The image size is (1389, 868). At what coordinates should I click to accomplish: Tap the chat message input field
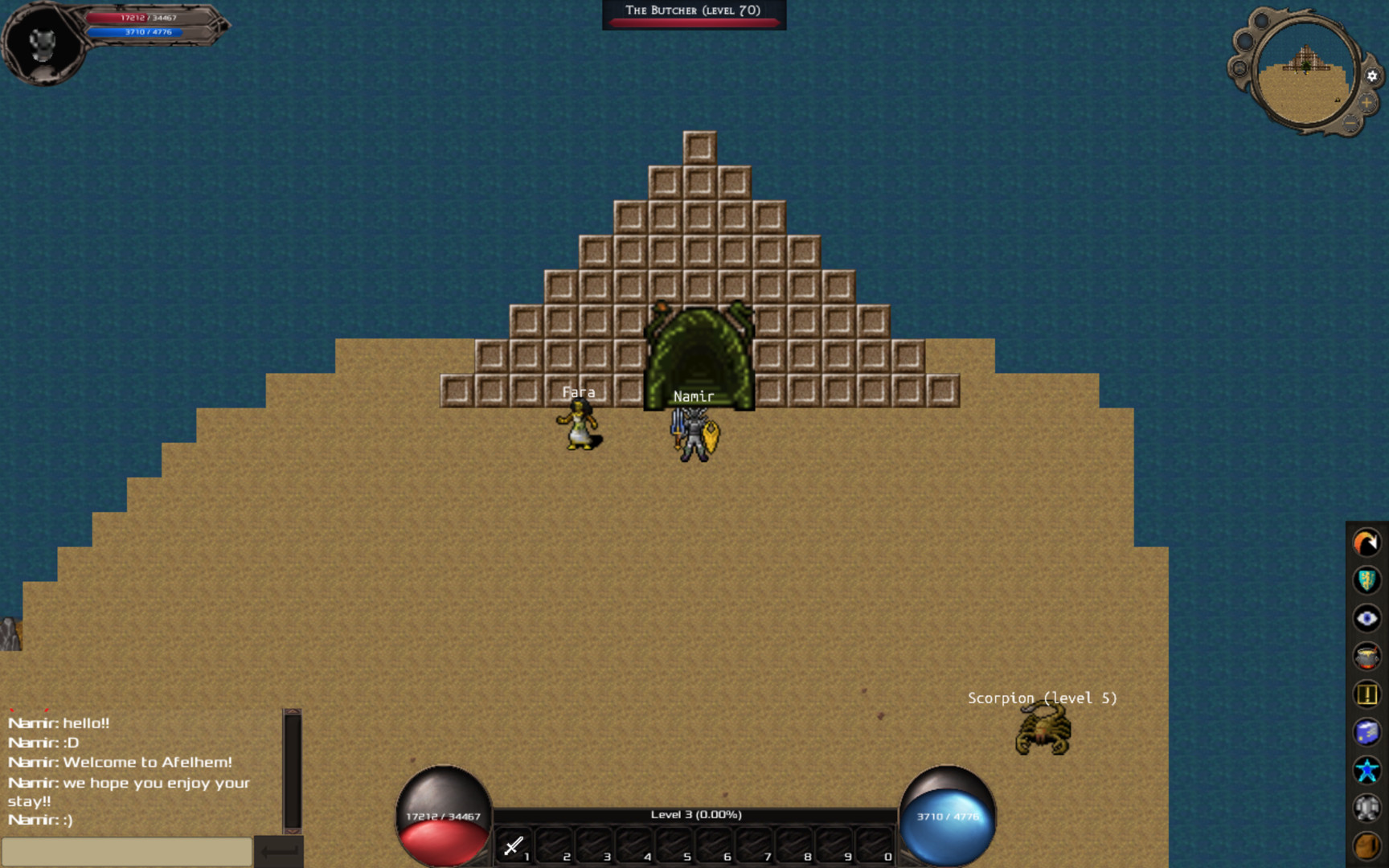(x=126, y=851)
